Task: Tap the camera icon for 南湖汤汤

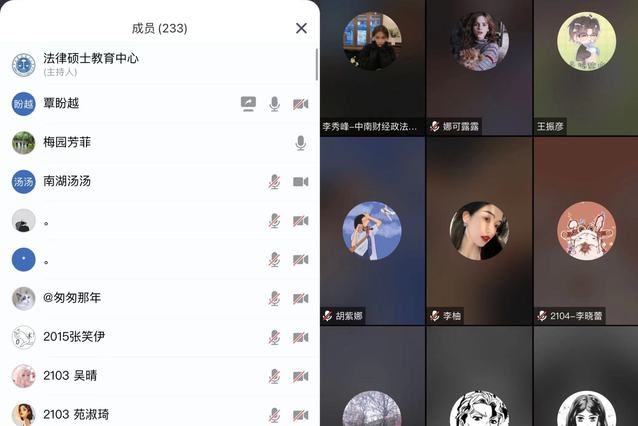Action: point(300,182)
